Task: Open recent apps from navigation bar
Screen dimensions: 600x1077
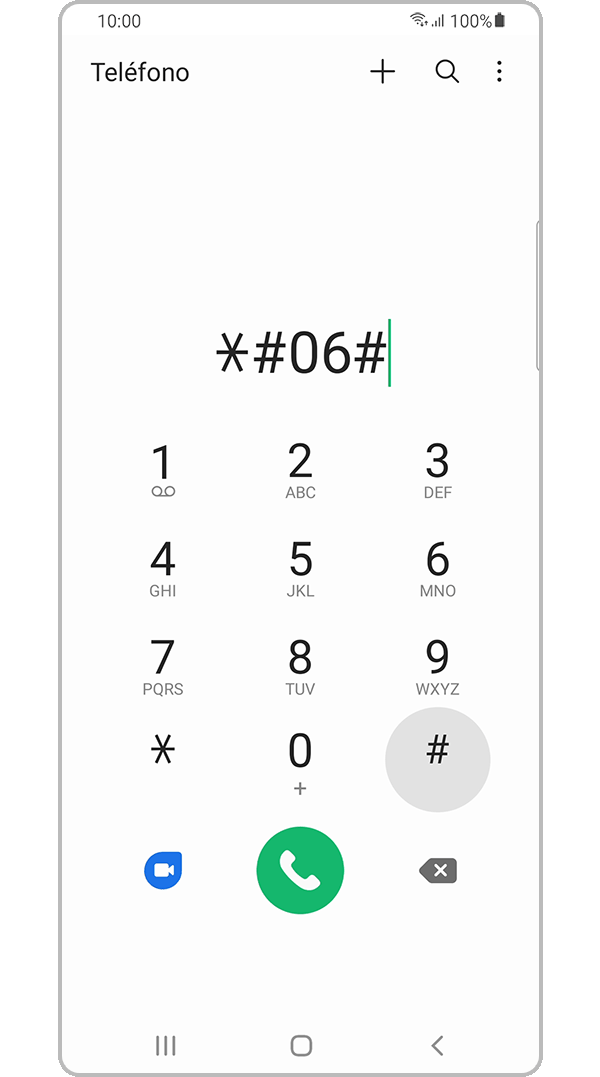Action: (166, 1046)
